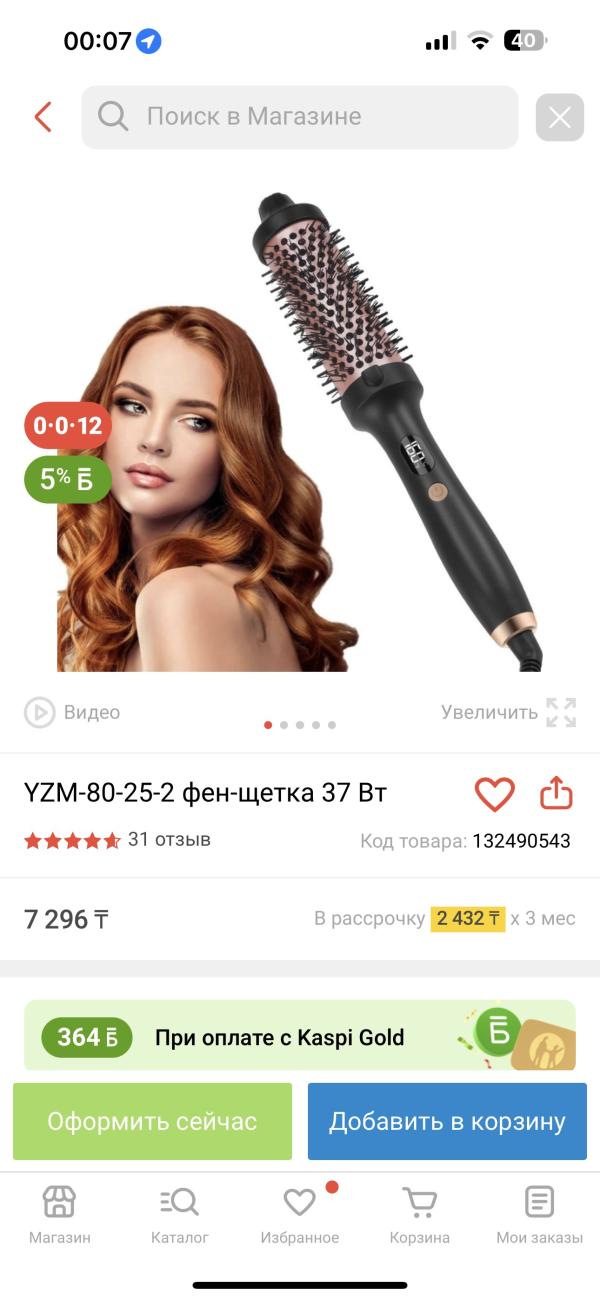Share this product
Image resolution: width=600 pixels, height=1300 pixels.
[x=556, y=793]
